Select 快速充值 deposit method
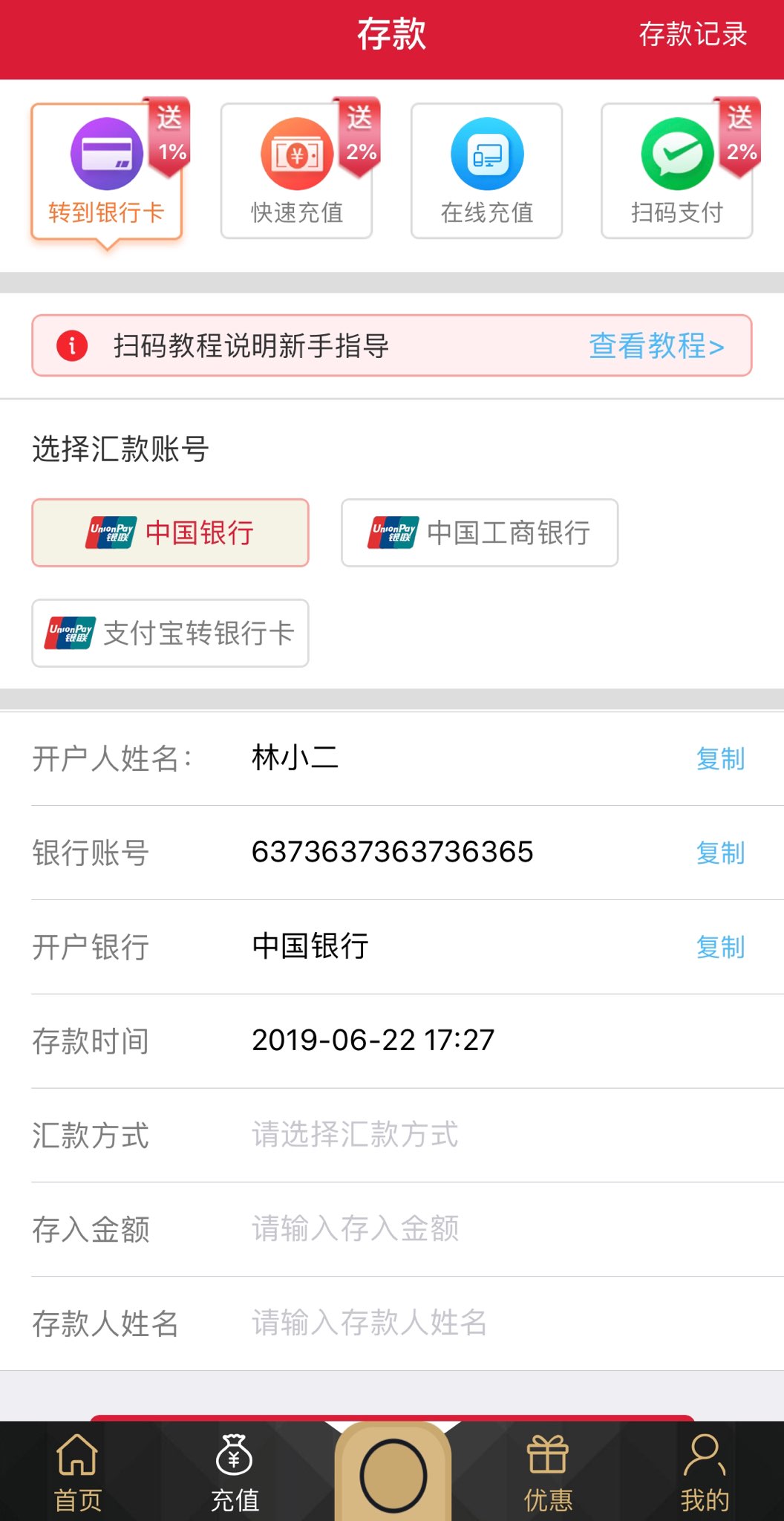Image resolution: width=784 pixels, height=1521 pixels. click(296, 172)
